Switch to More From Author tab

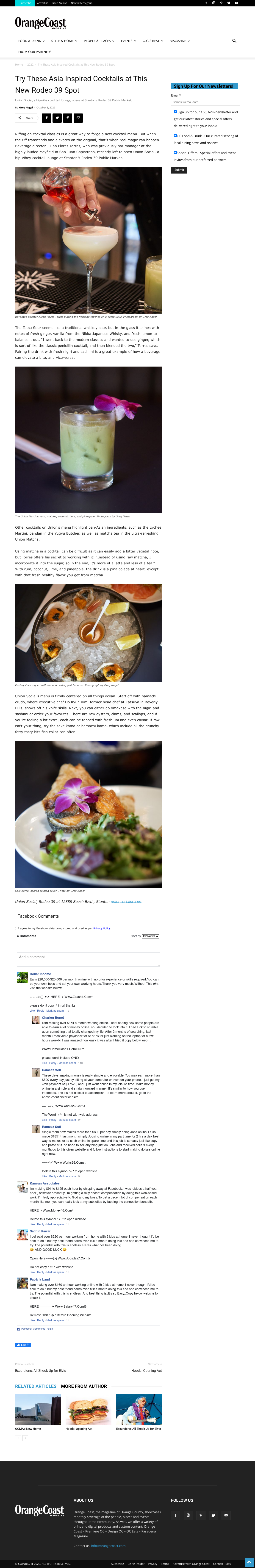point(84,1386)
